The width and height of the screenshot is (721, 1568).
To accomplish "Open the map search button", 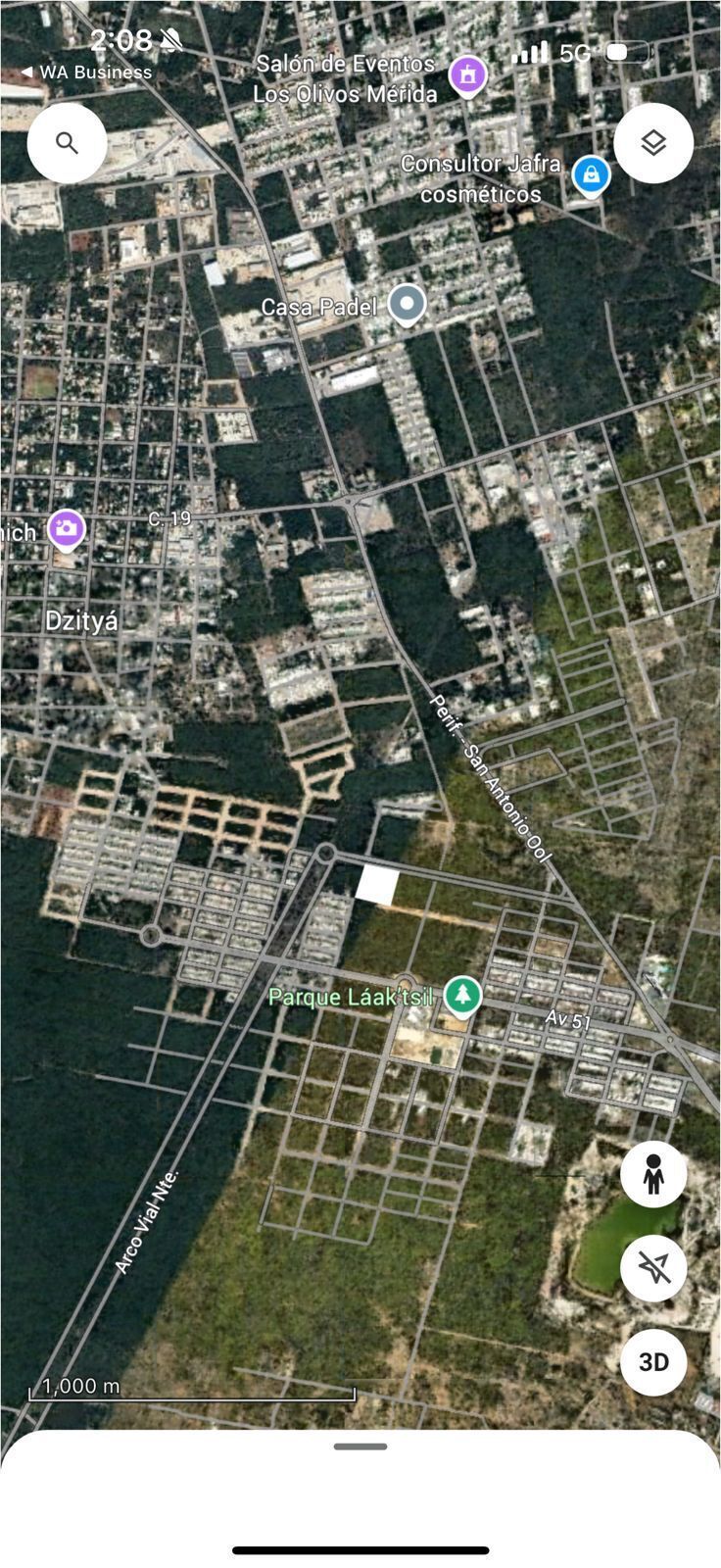I will 67,143.
